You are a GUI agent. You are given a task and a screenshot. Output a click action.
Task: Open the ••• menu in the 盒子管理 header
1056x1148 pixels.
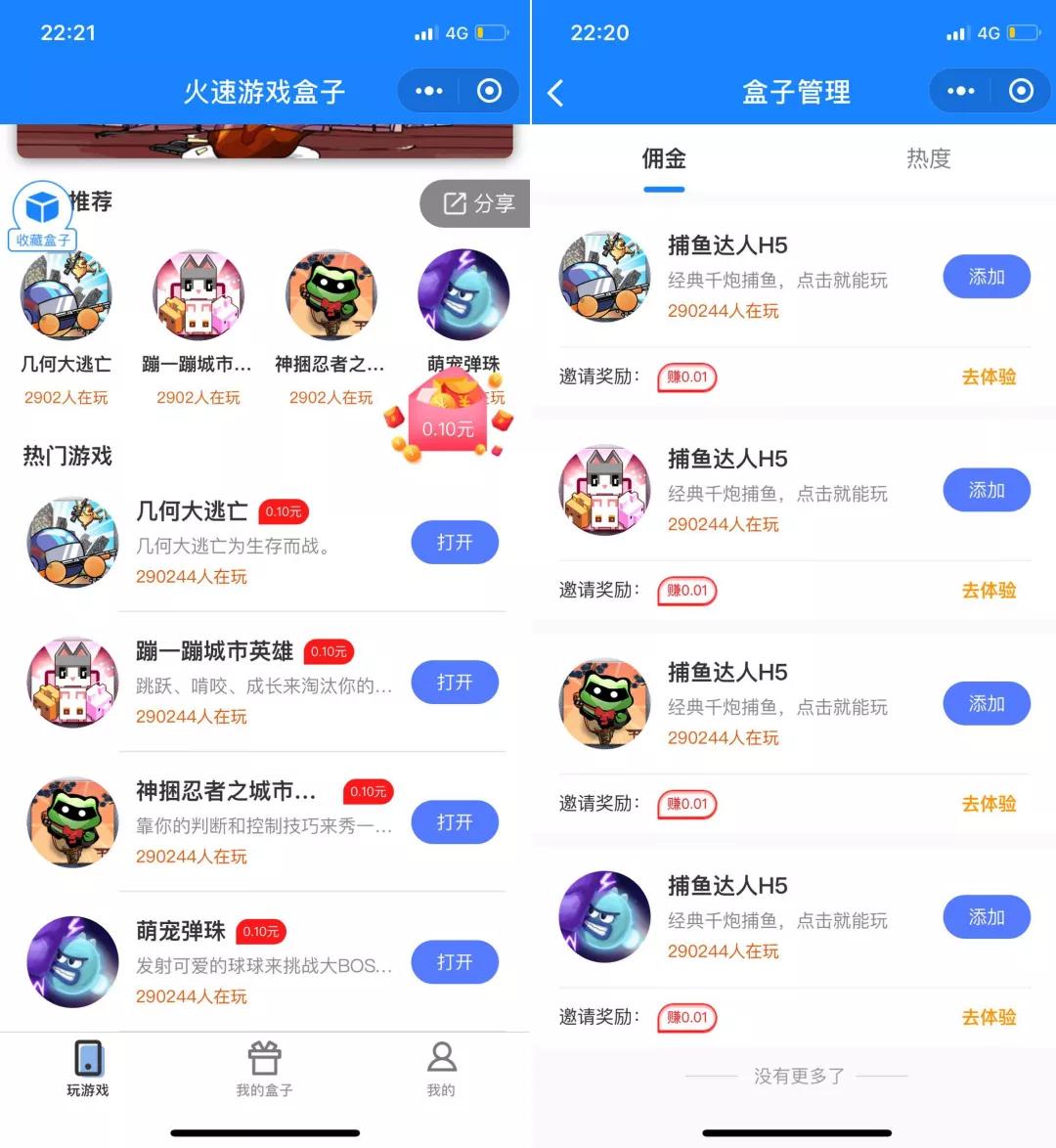coord(960,91)
